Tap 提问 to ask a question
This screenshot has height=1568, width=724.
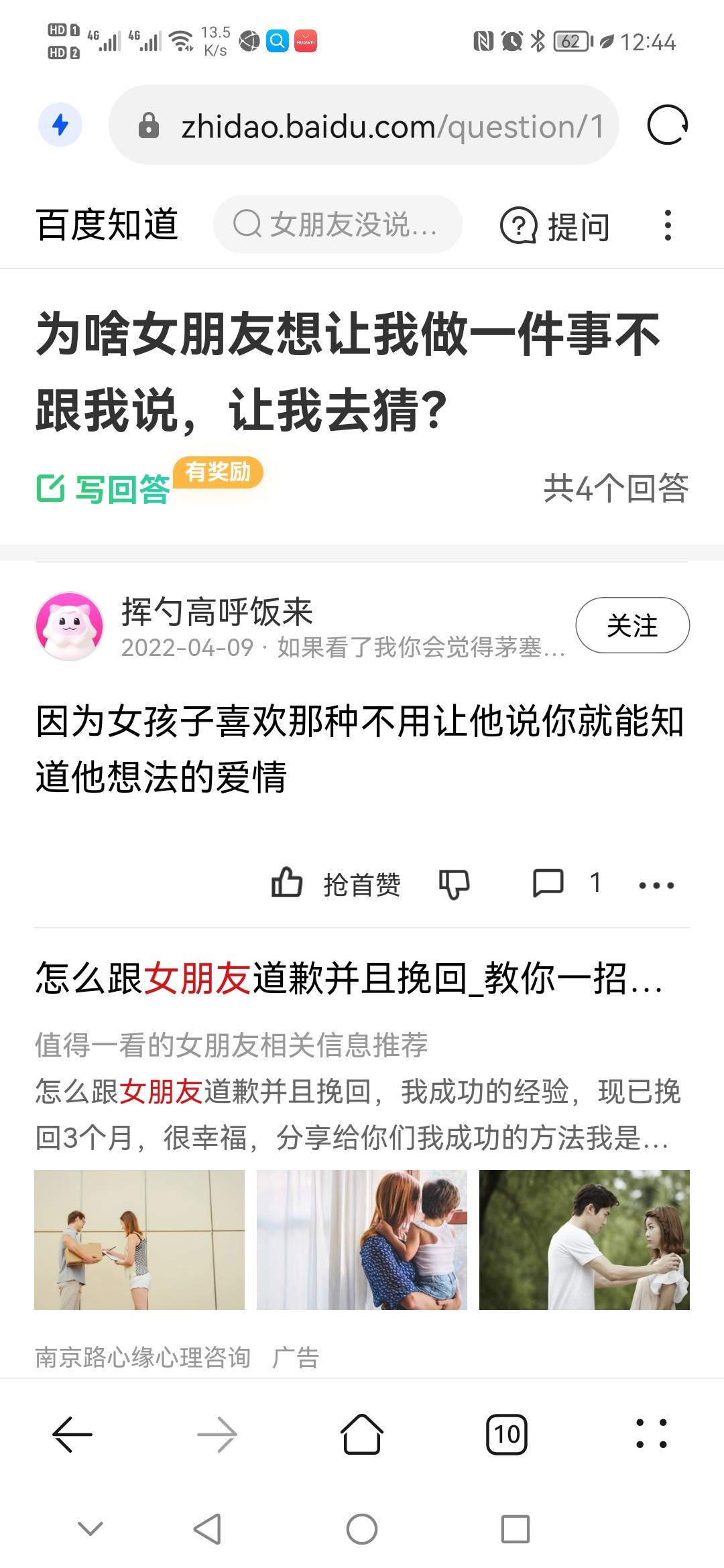(555, 226)
